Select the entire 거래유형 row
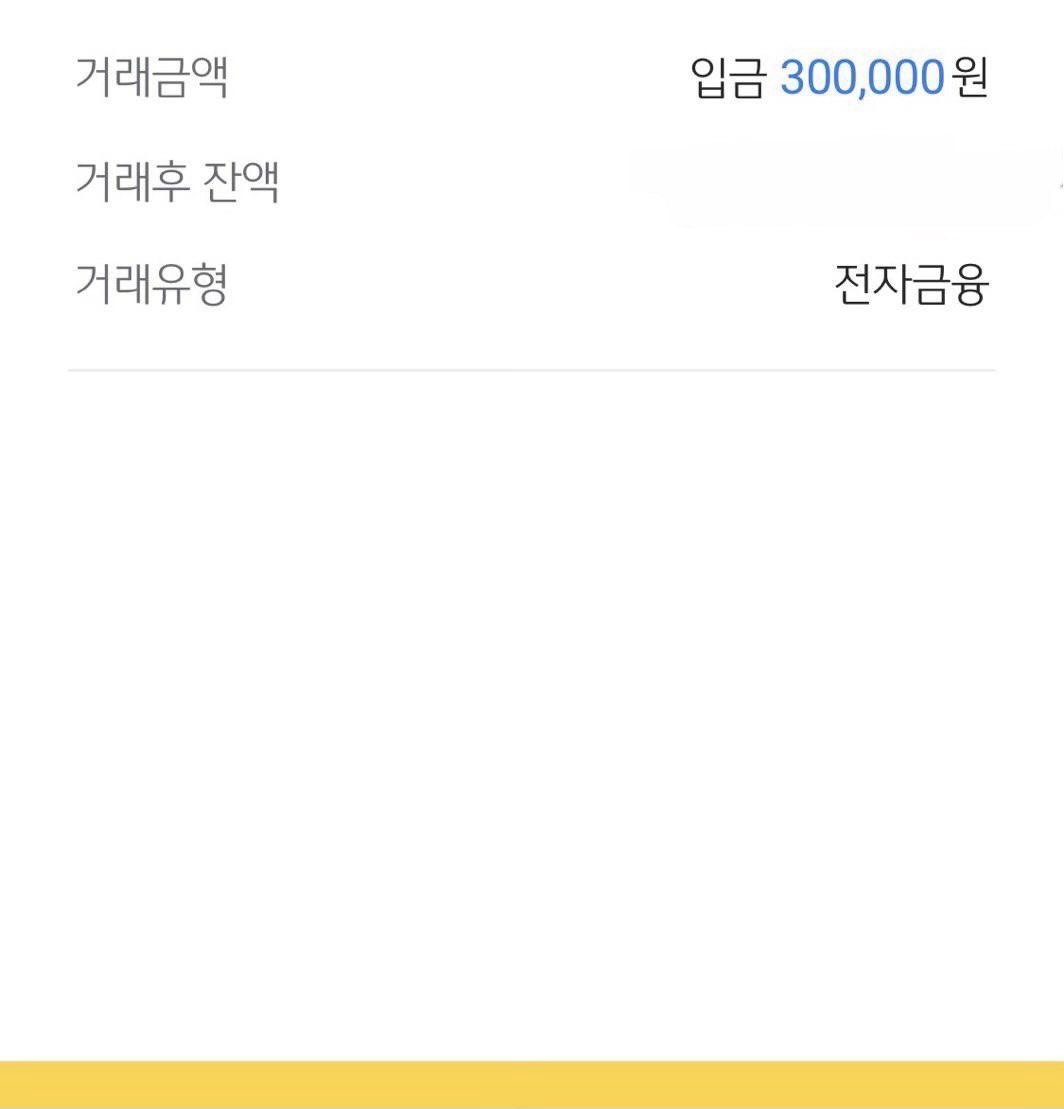 tap(532, 284)
